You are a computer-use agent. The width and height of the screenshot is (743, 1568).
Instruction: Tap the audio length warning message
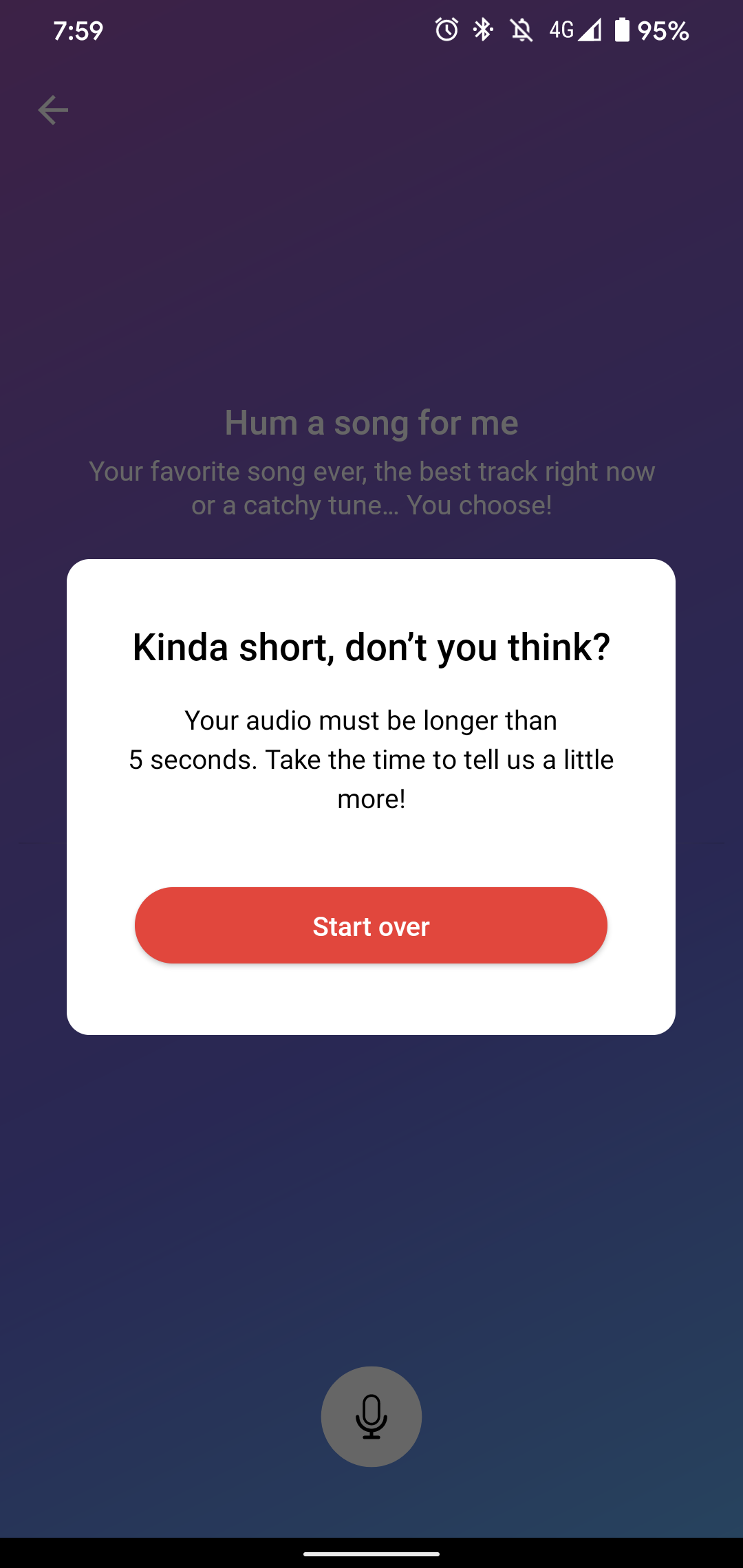371,759
